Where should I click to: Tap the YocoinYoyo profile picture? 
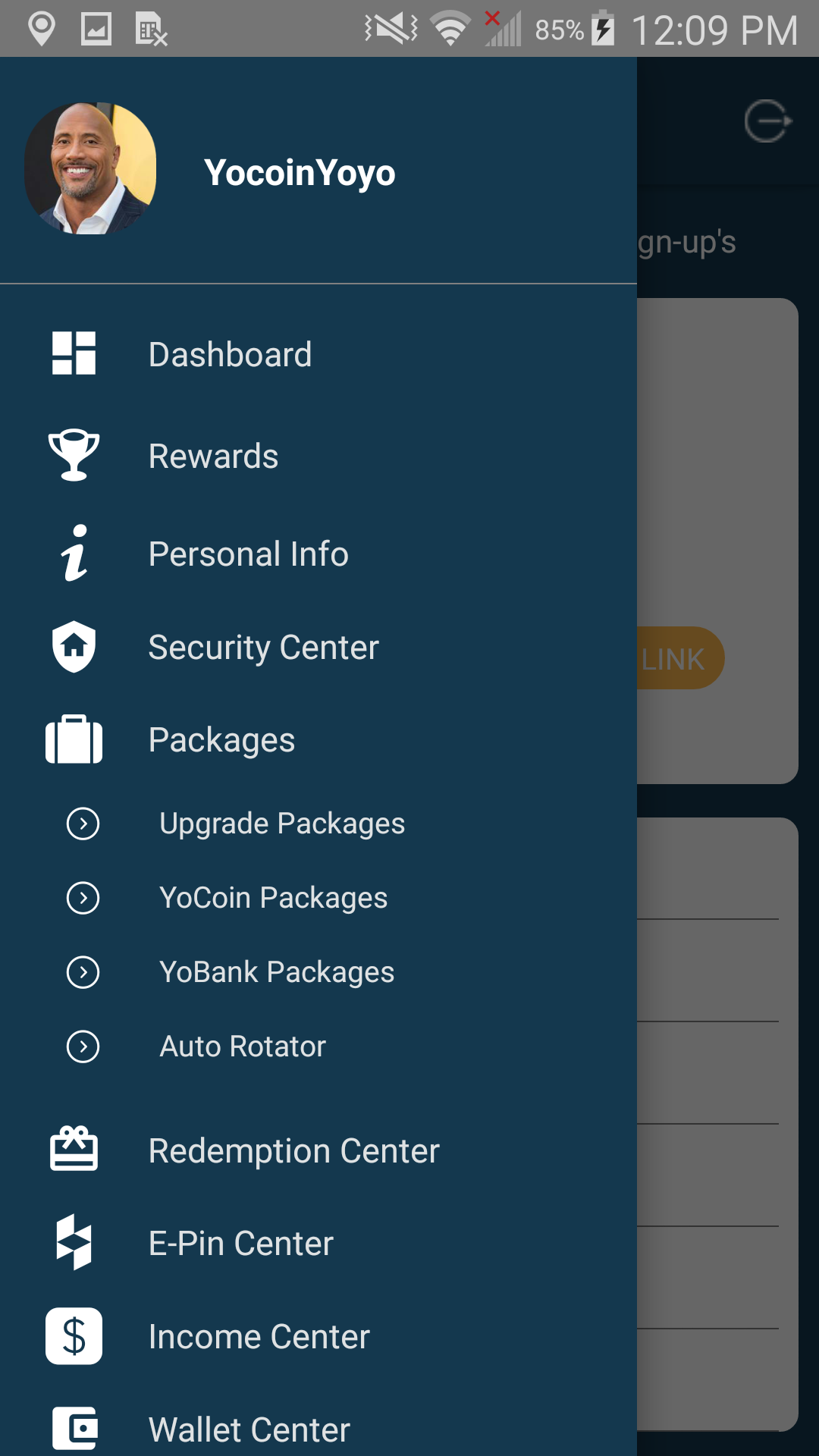pyautogui.click(x=90, y=168)
